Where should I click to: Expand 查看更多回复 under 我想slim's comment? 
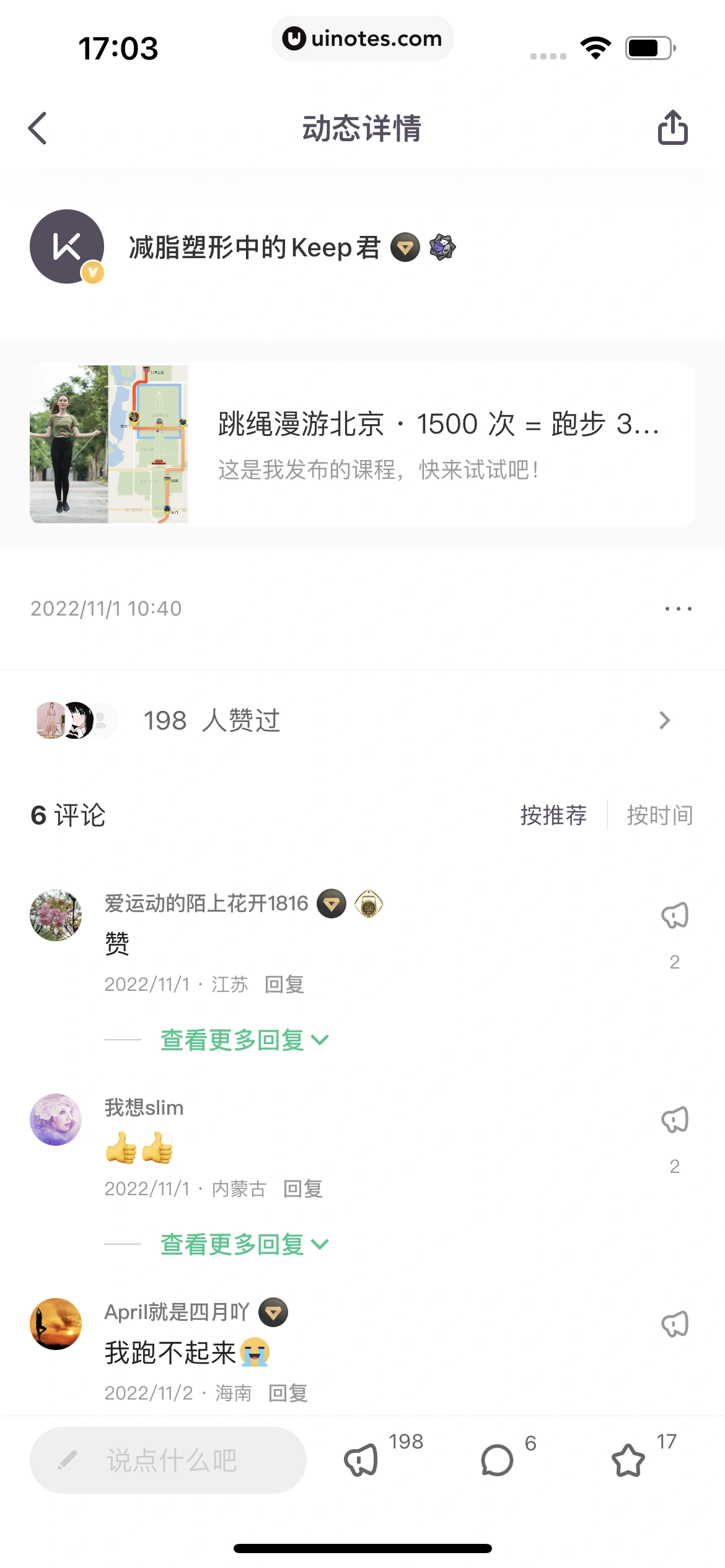pyautogui.click(x=232, y=1244)
